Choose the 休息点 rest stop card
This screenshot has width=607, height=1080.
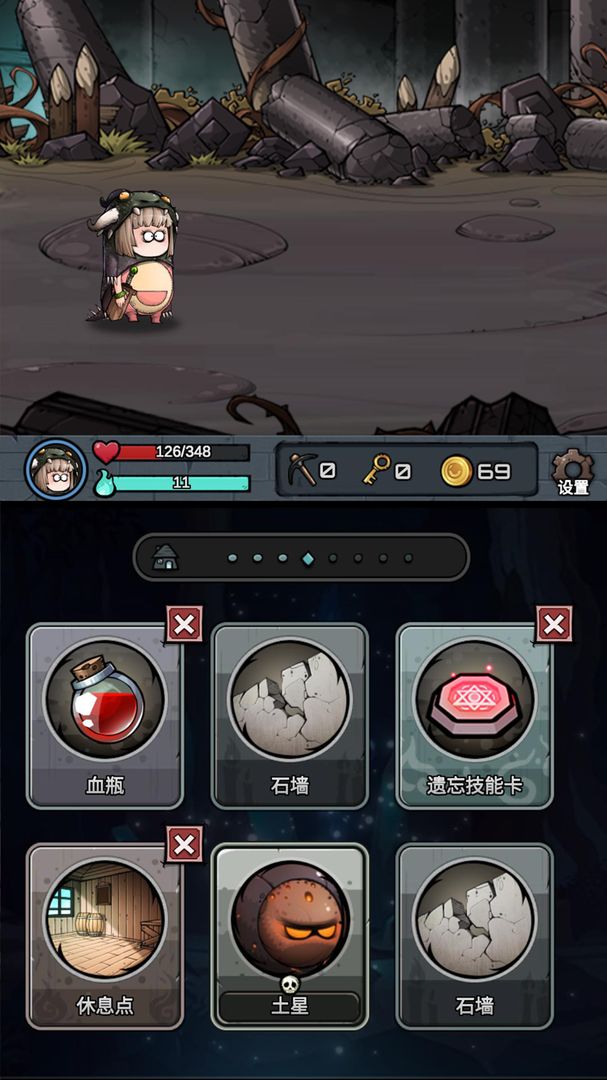[104, 934]
